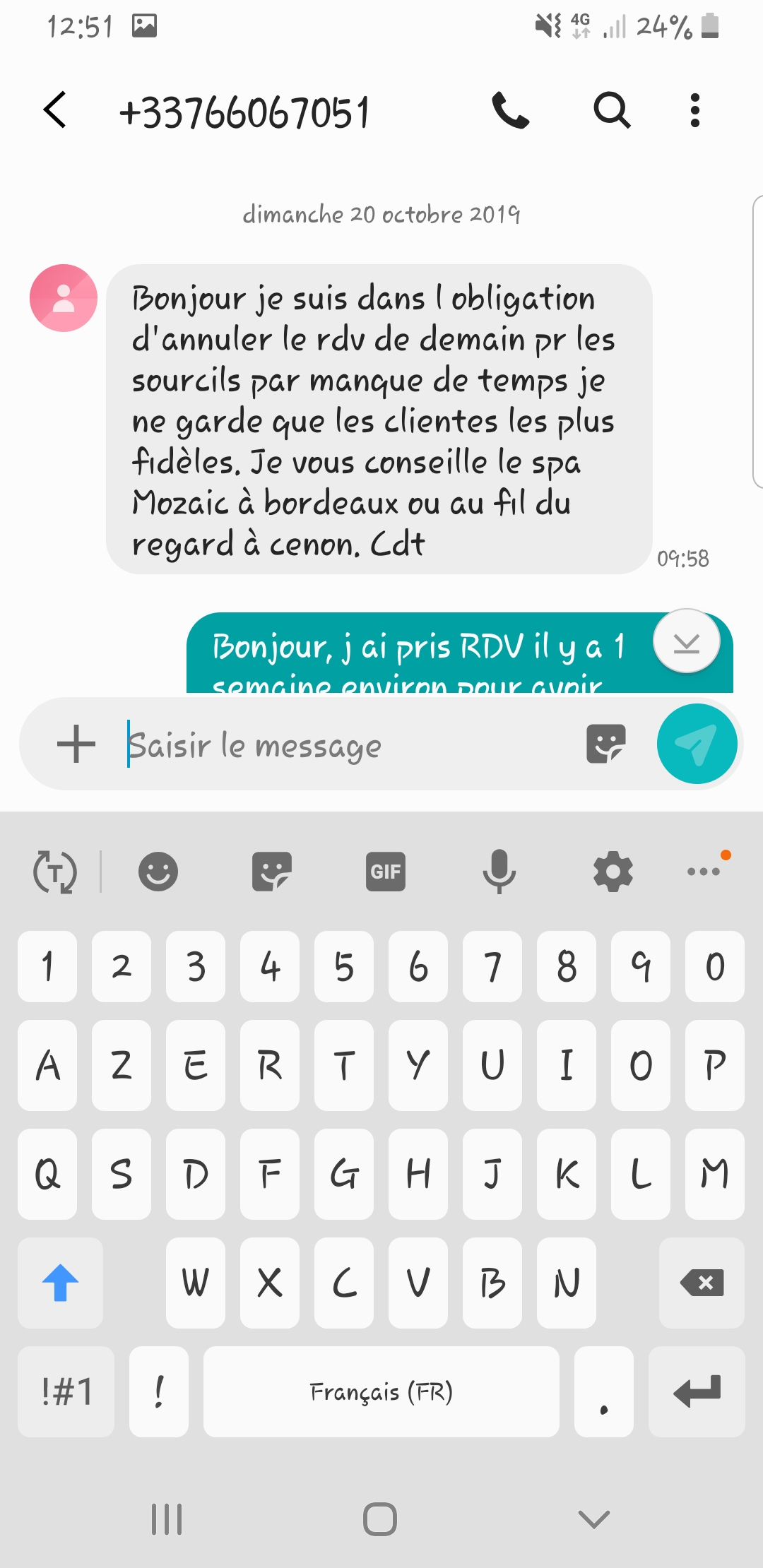763x1568 pixels.
Task: Add an attachment with the plus icon
Action: (x=76, y=744)
